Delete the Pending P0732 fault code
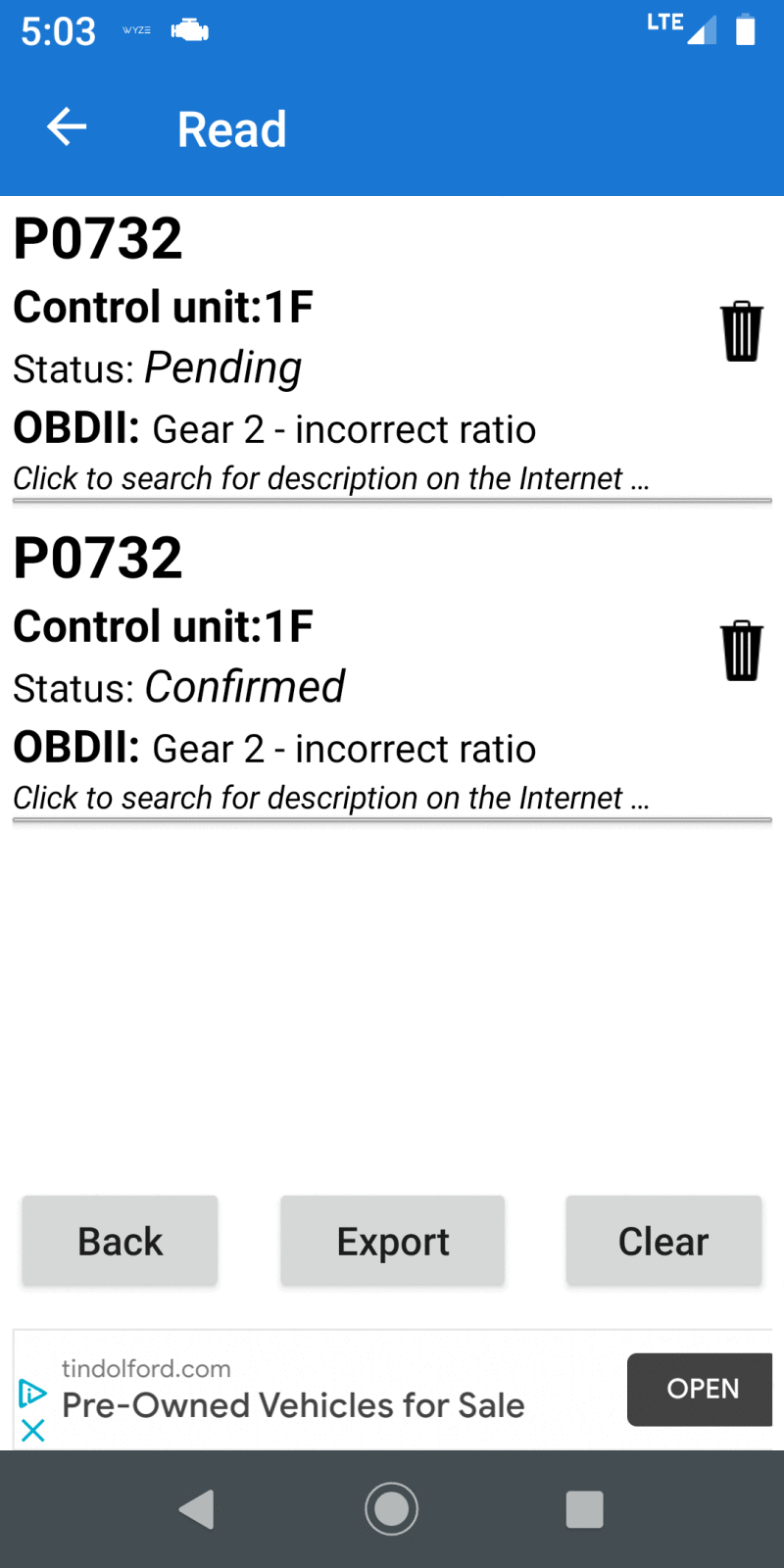 (741, 331)
